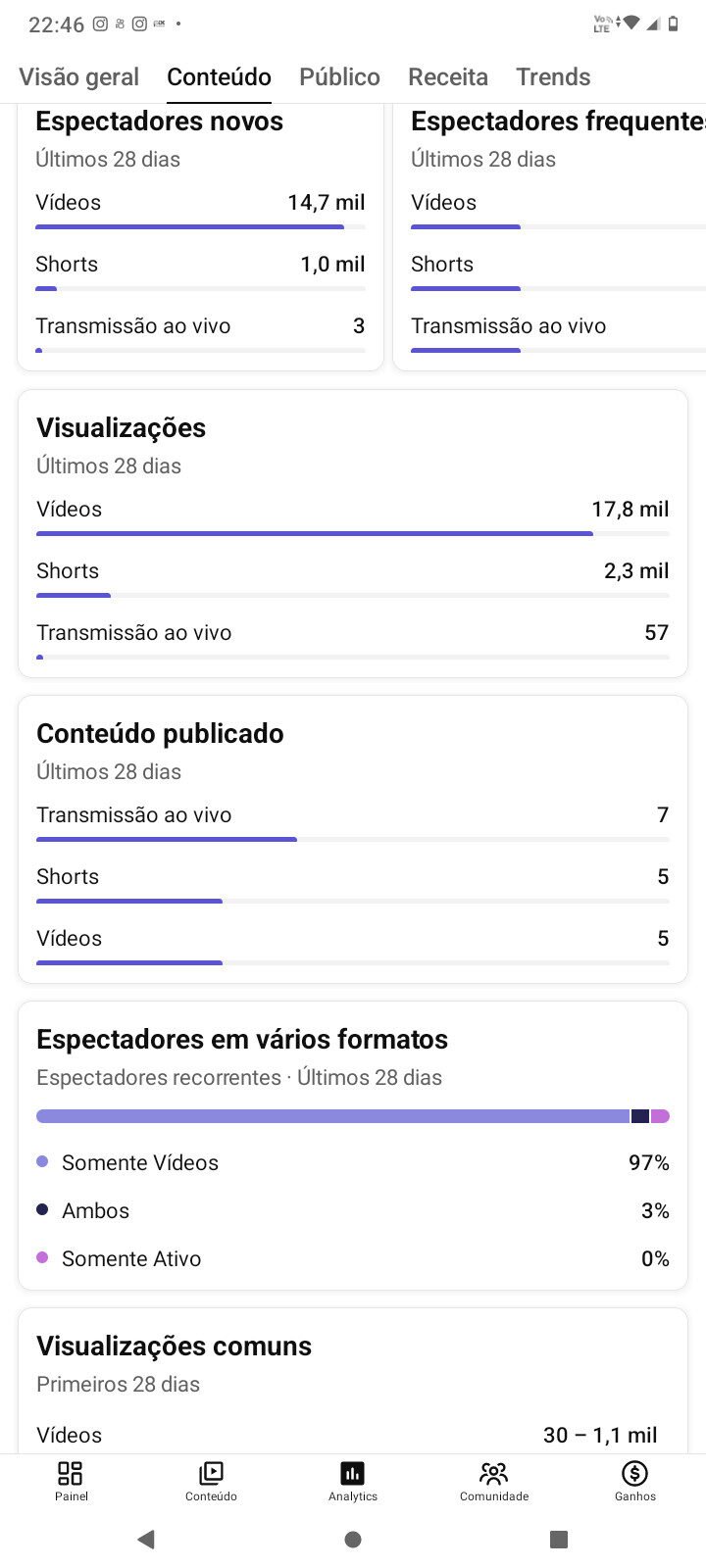This screenshot has width=706, height=1568.
Task: Toggle the Ambos category in viewer formats
Action: (x=95, y=1210)
